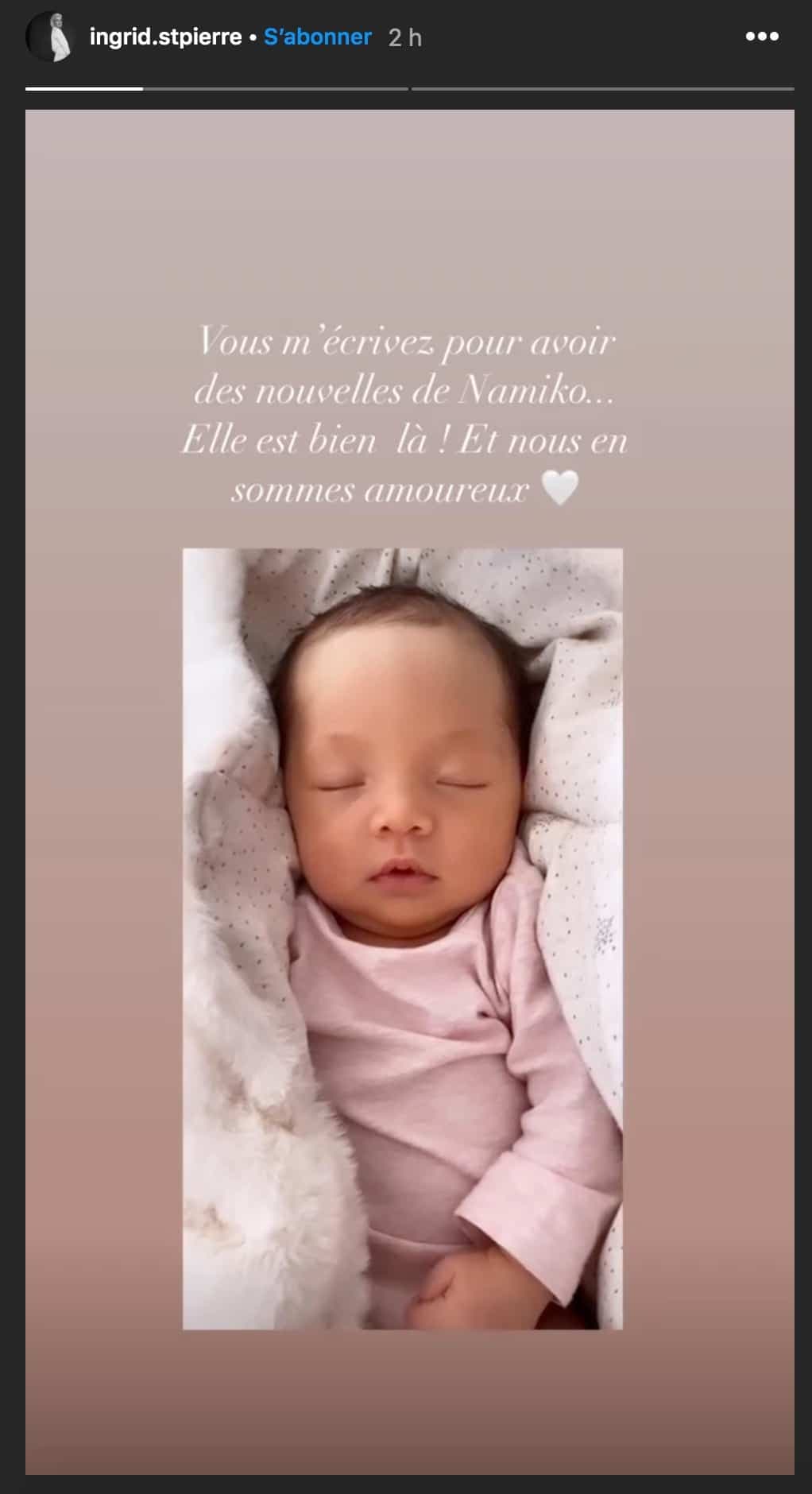Follow the account with S'abonner
Screen dimensions: 812x1494
(318, 37)
